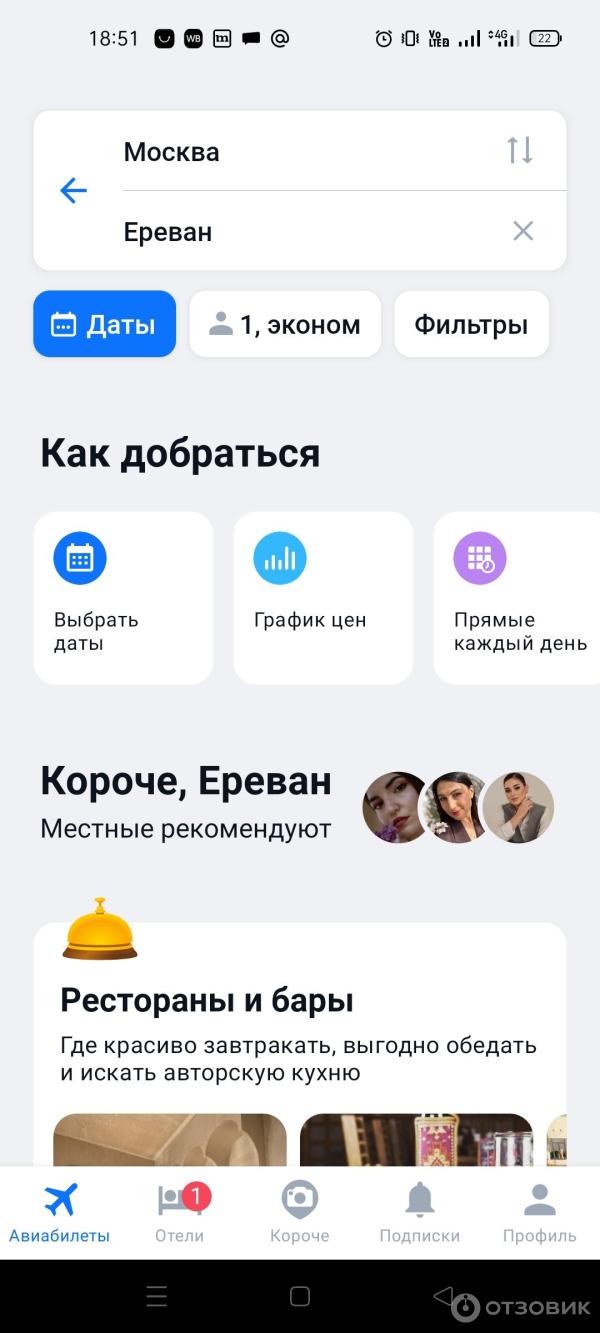Open the Даты date picker

(105, 324)
